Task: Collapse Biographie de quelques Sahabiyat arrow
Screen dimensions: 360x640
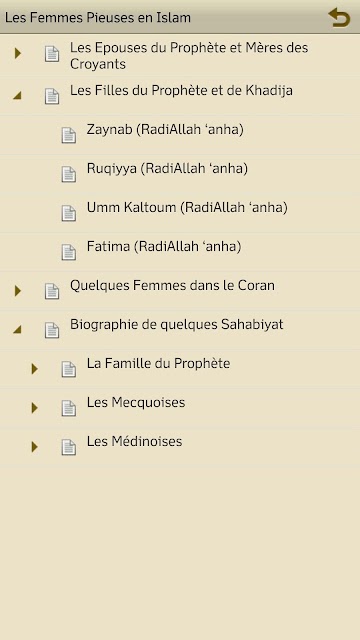Action: pyautogui.click(x=17, y=329)
